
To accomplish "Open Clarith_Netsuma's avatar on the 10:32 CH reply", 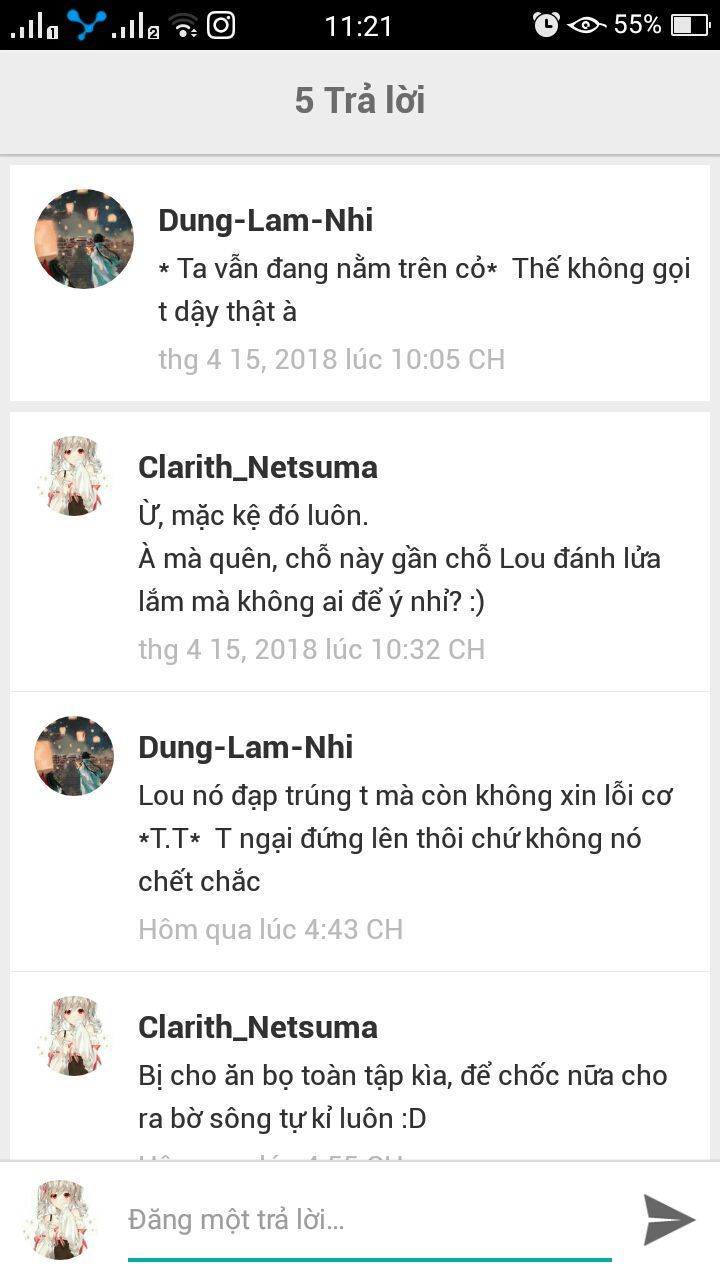I will (74, 476).
